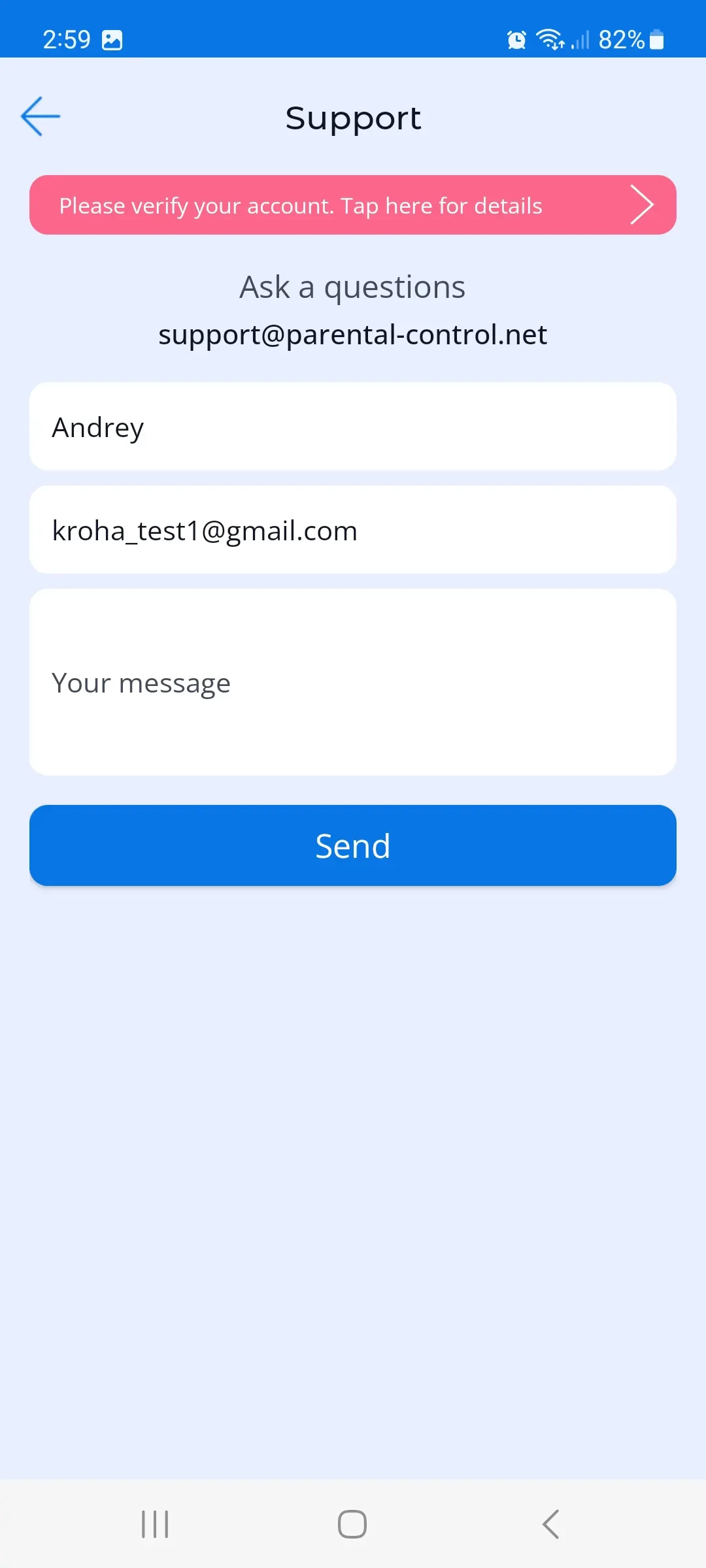
Task: Open the verify your account banner
Action: (353, 205)
